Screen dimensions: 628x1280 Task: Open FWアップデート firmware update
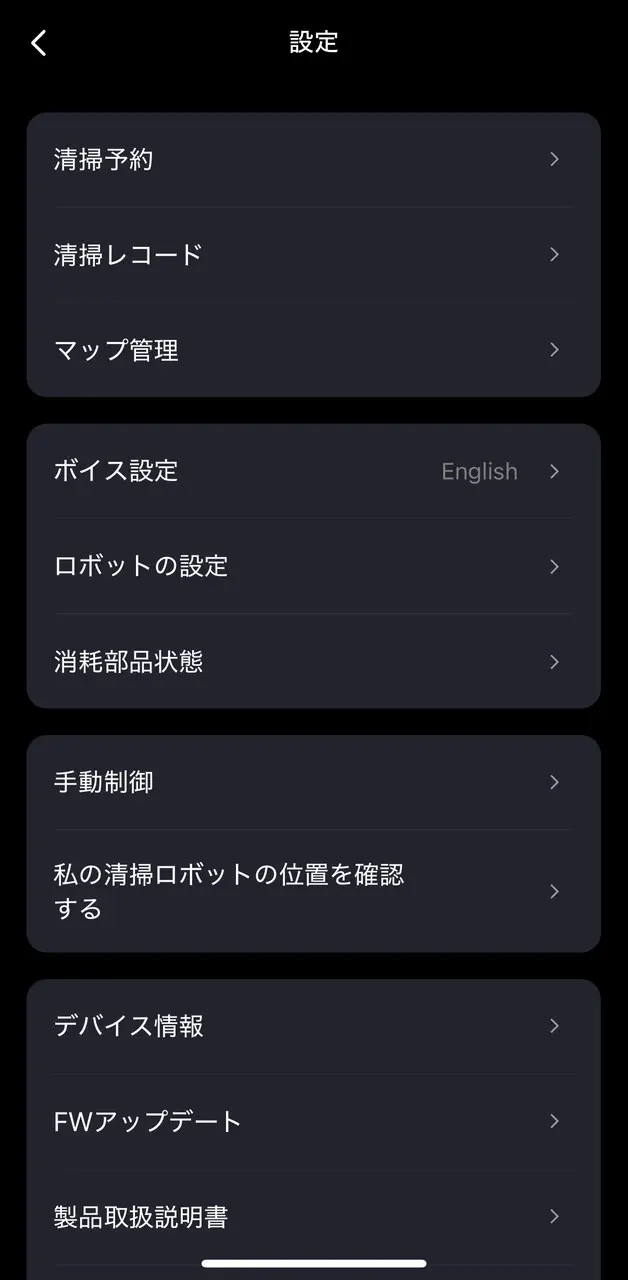(313, 1121)
